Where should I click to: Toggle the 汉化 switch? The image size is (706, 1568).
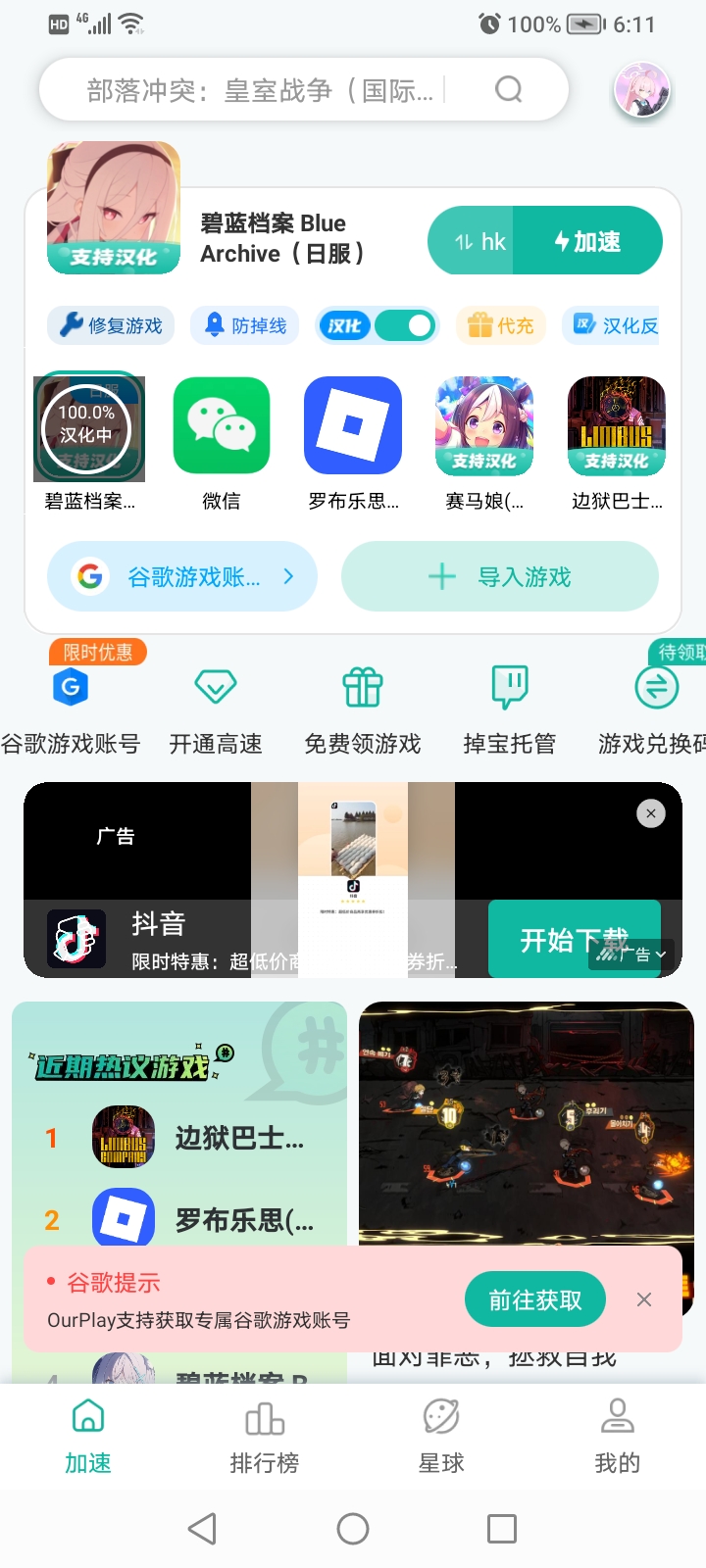click(x=404, y=325)
